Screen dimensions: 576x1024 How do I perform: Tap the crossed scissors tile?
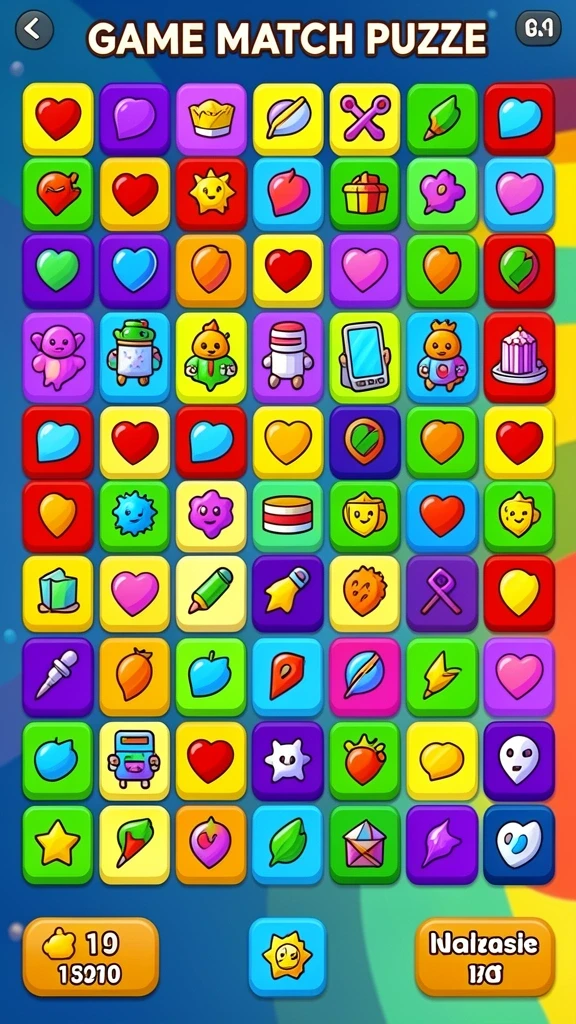point(364,118)
